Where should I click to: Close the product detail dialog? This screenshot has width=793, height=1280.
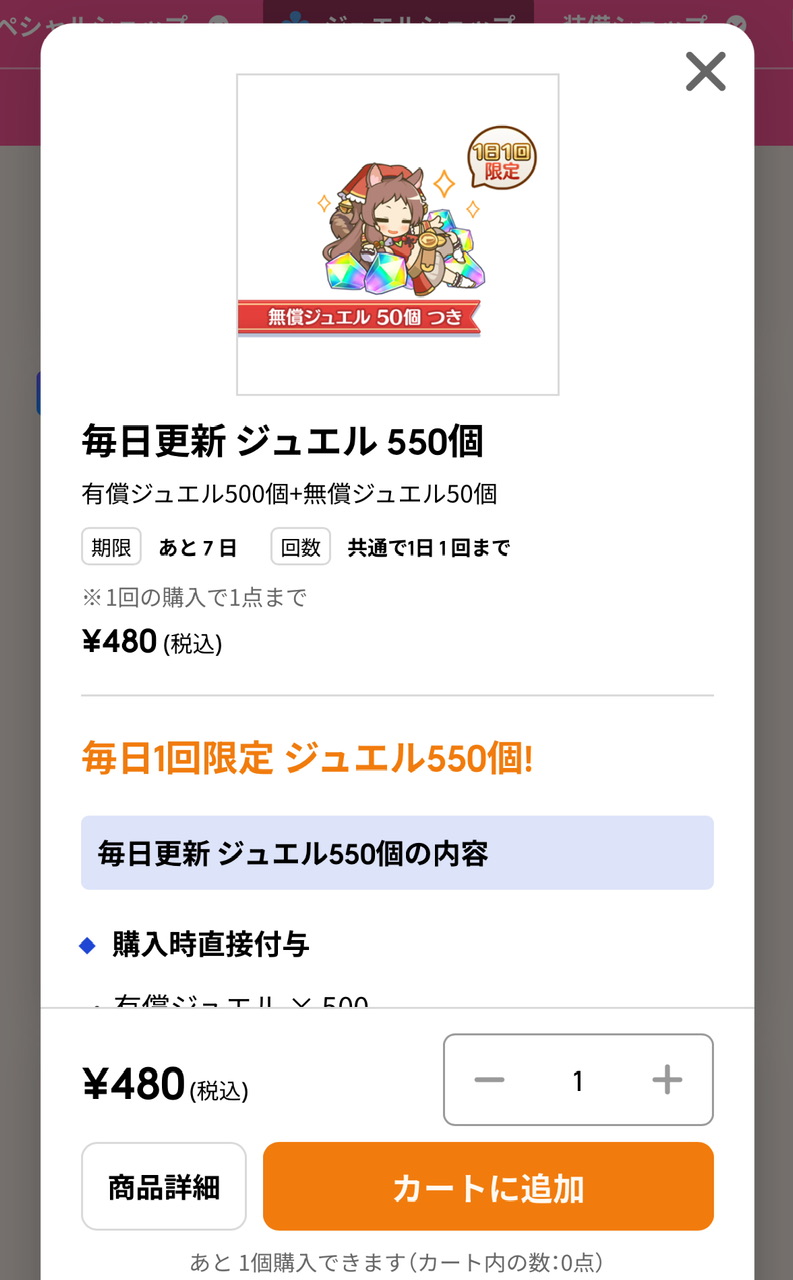click(705, 72)
